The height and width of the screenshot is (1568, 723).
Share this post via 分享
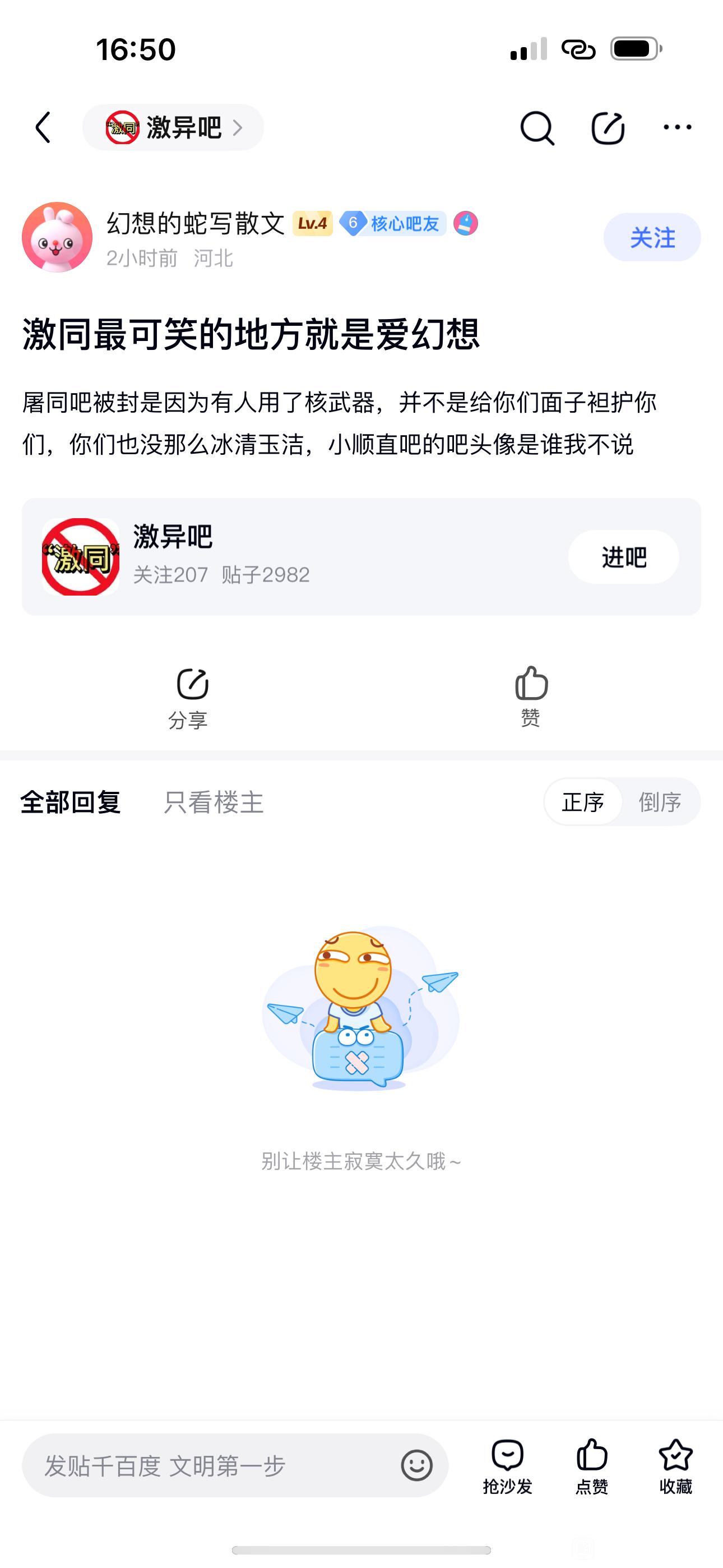189,697
